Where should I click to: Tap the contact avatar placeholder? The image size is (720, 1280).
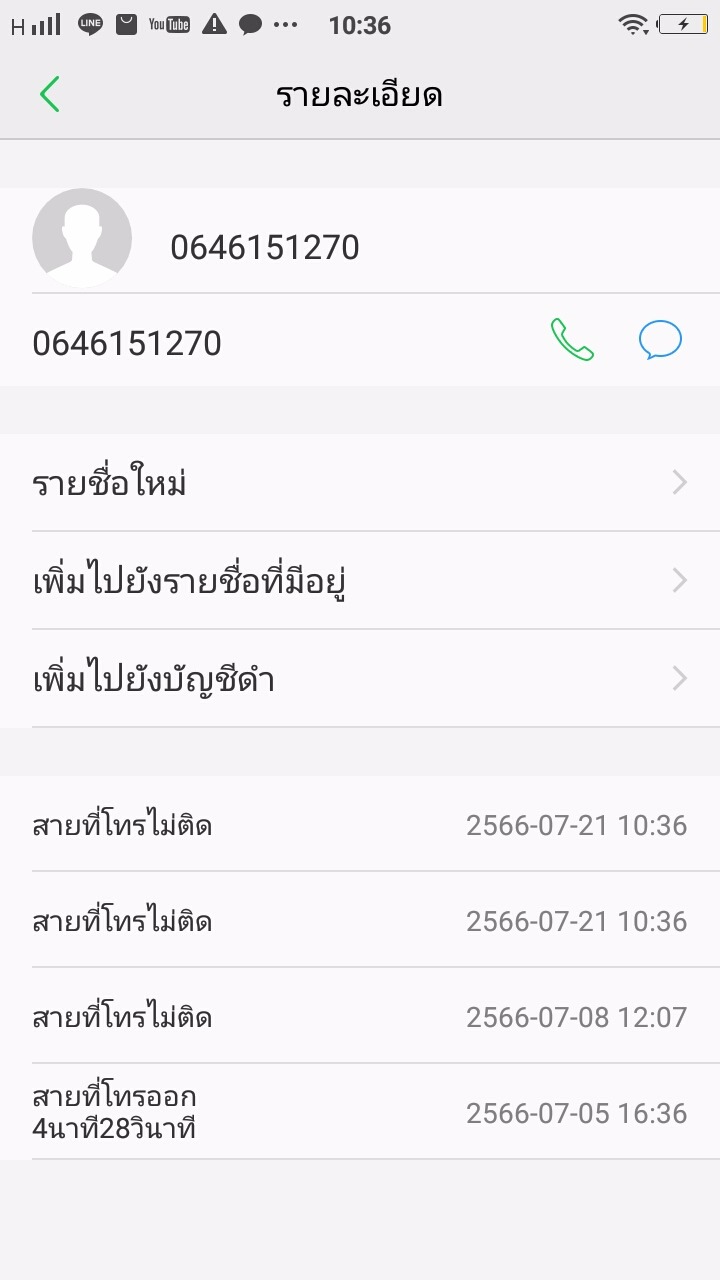(x=82, y=238)
